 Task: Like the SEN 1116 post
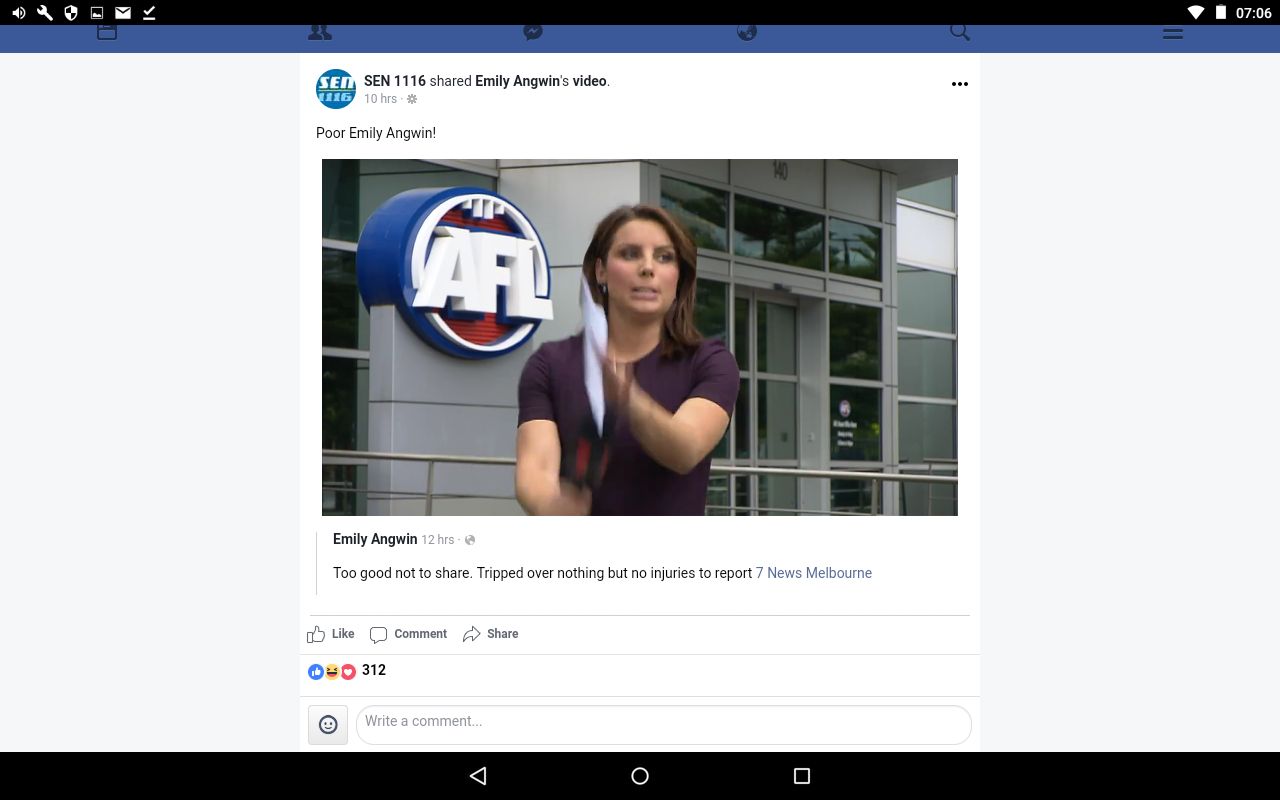[x=331, y=634]
